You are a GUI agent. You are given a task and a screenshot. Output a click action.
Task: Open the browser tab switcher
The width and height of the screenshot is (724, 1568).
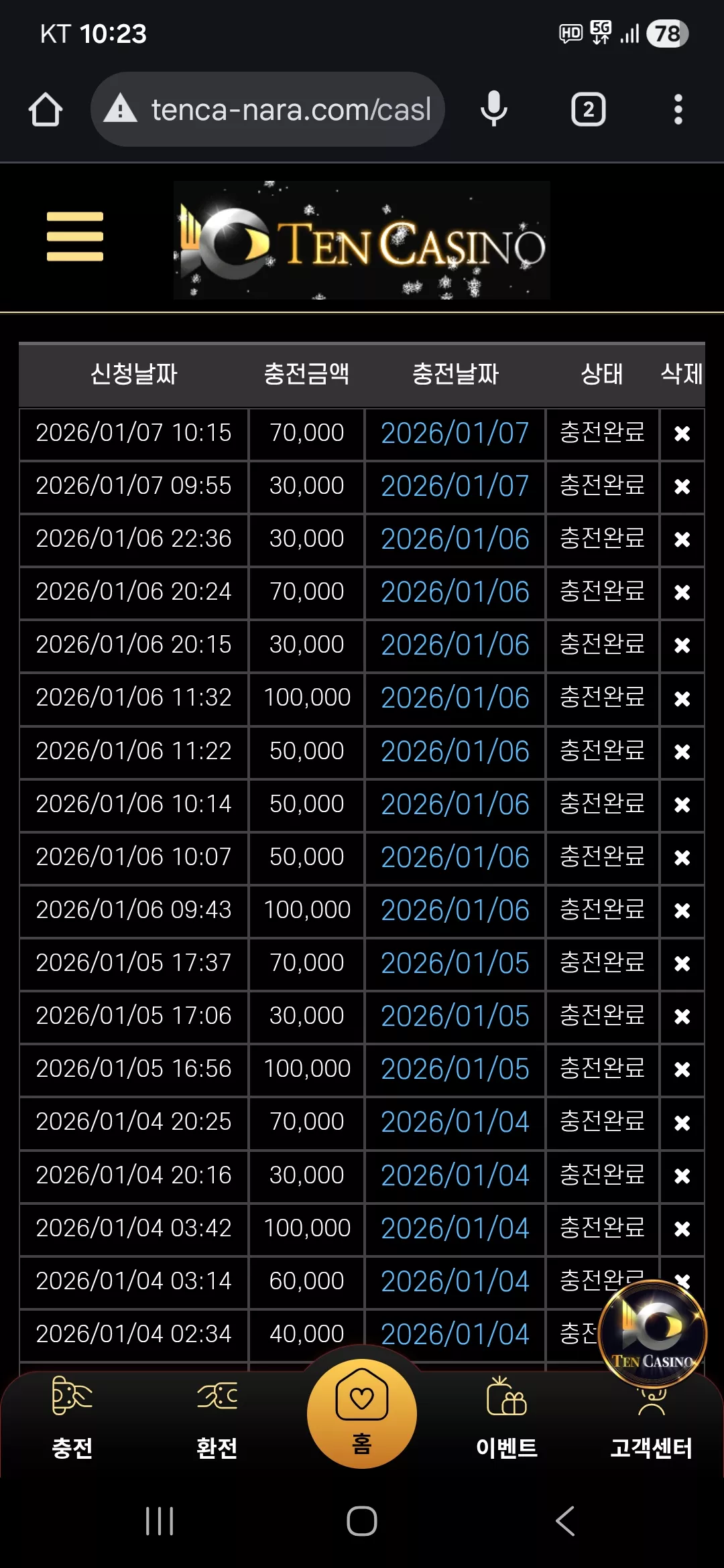[589, 109]
